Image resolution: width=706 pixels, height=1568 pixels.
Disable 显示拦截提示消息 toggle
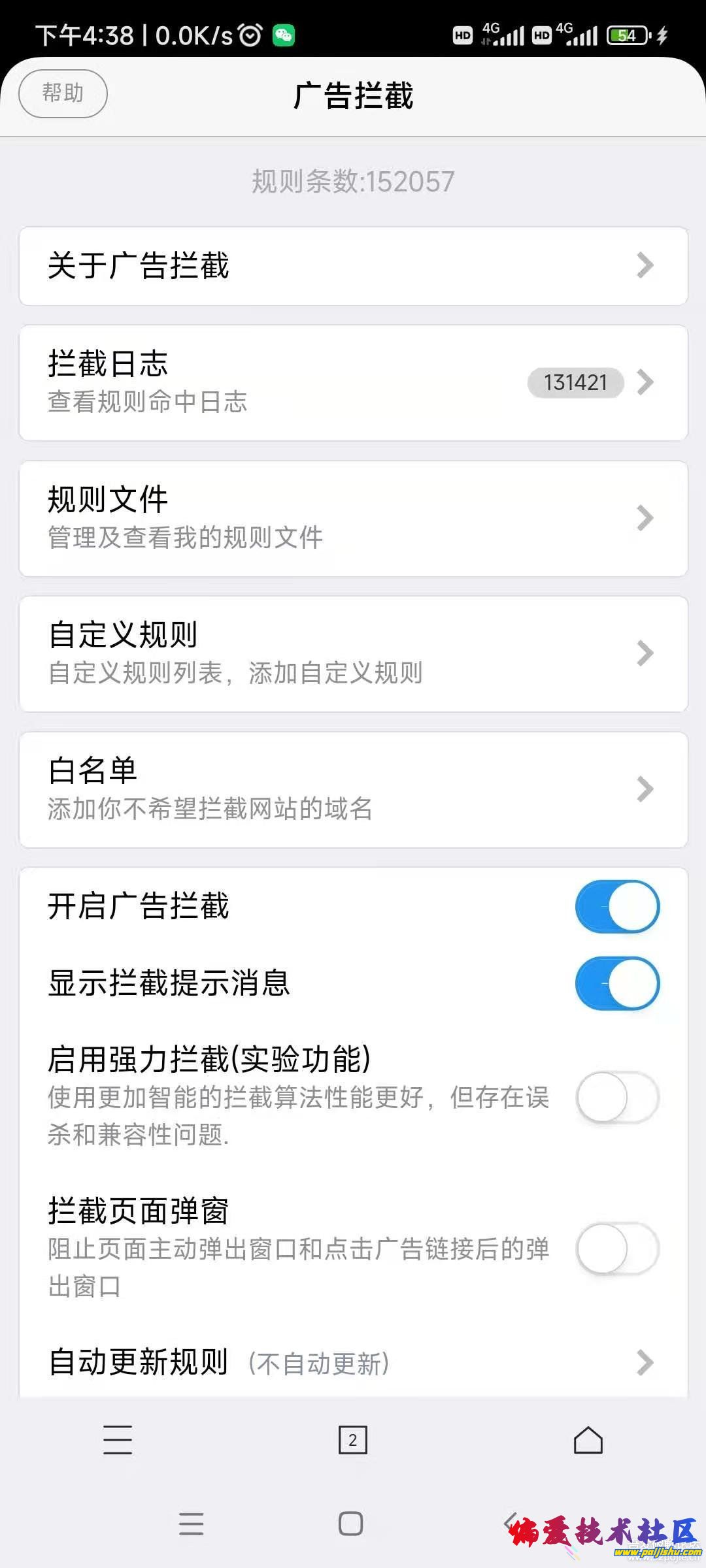pyautogui.click(x=617, y=983)
